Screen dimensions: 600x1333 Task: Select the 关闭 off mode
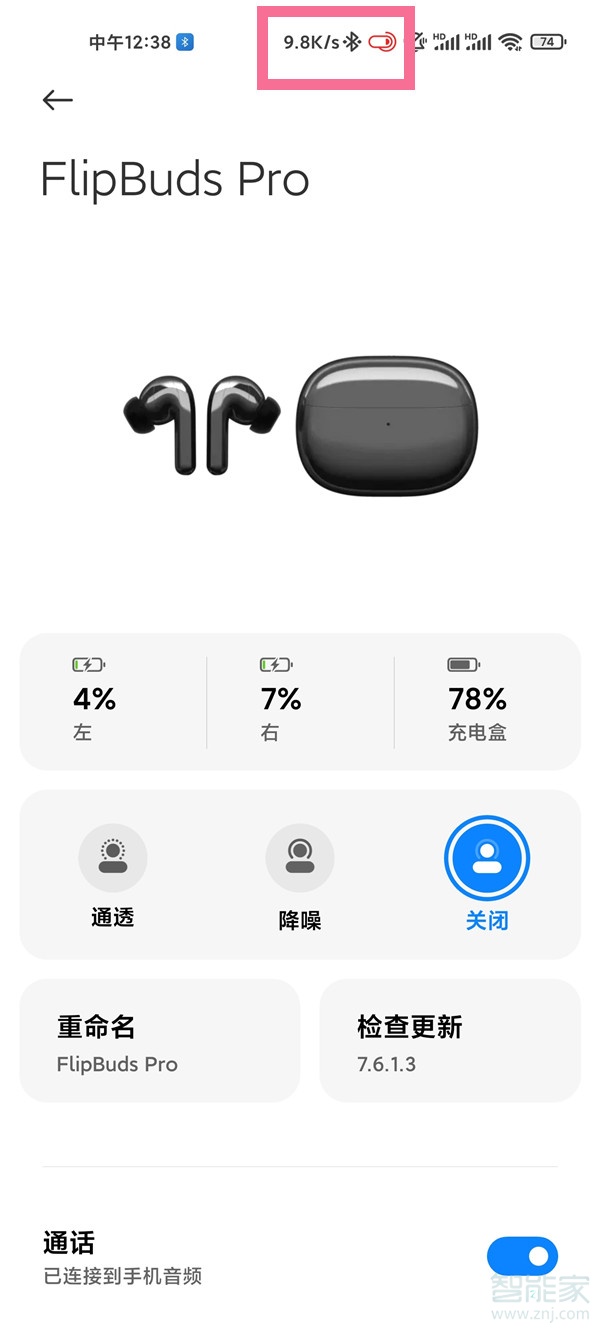click(486, 858)
